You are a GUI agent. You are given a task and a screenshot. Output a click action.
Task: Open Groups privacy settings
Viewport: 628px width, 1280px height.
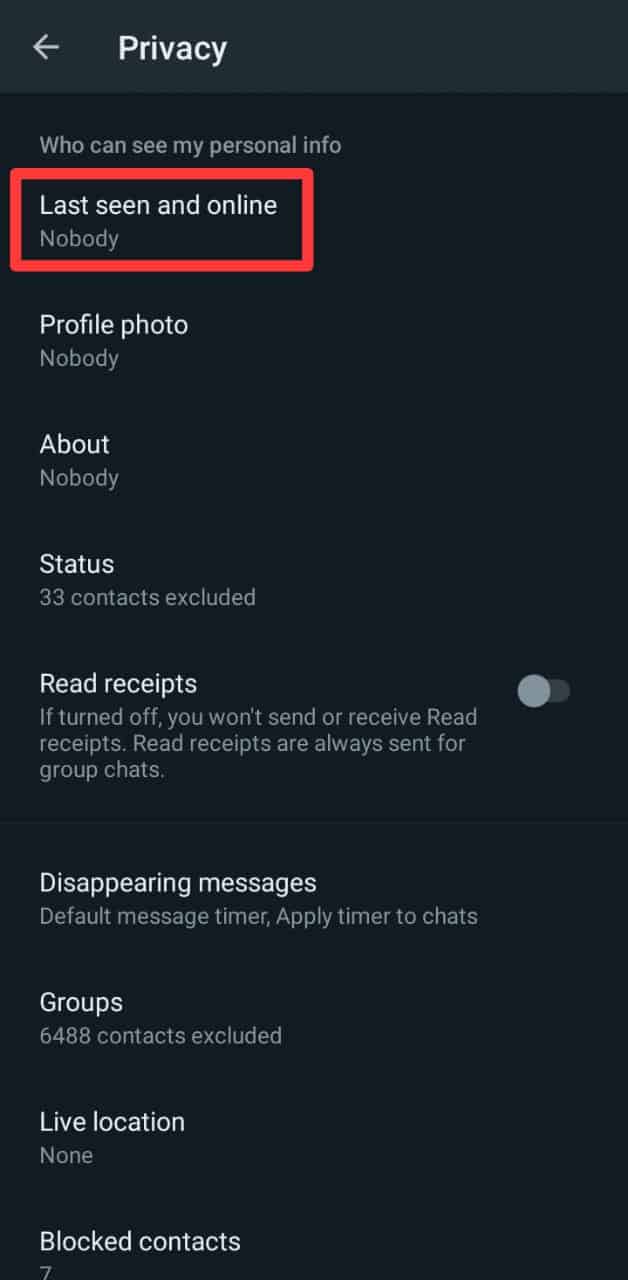(160, 1017)
